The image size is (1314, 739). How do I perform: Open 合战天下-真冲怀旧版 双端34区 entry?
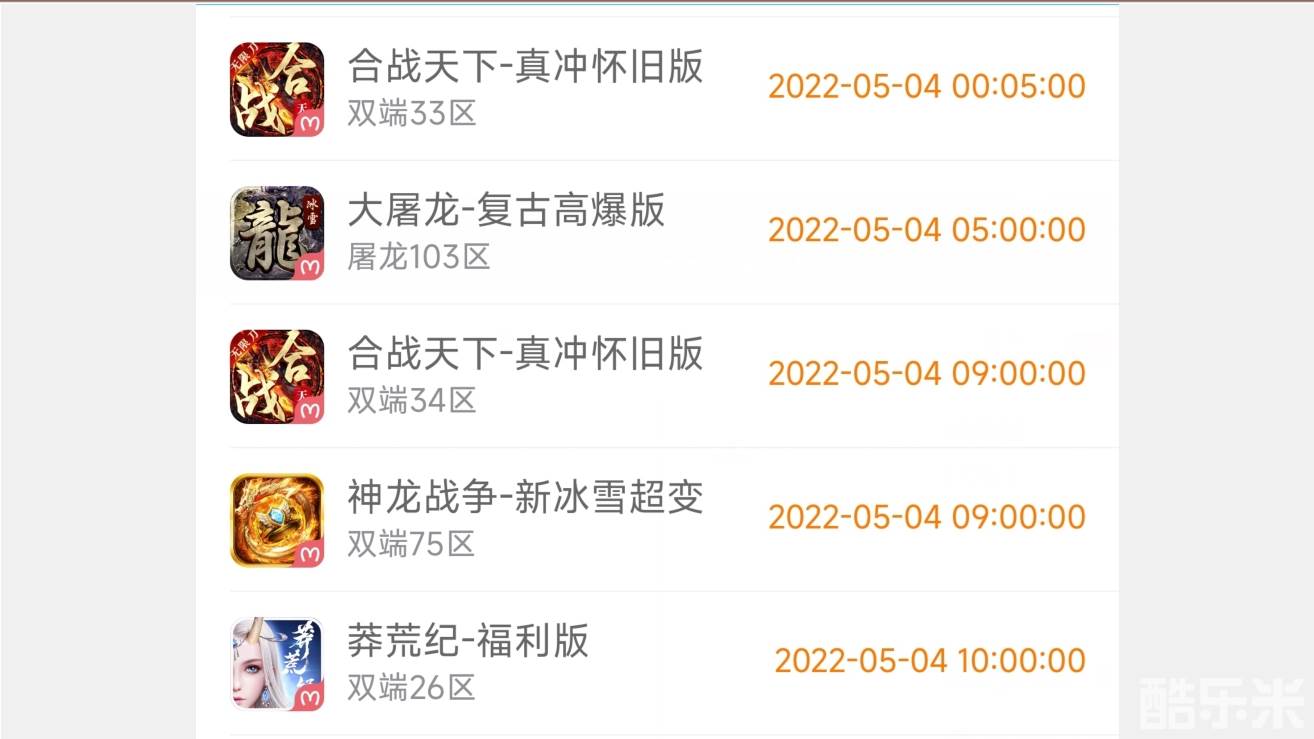click(x=525, y=375)
